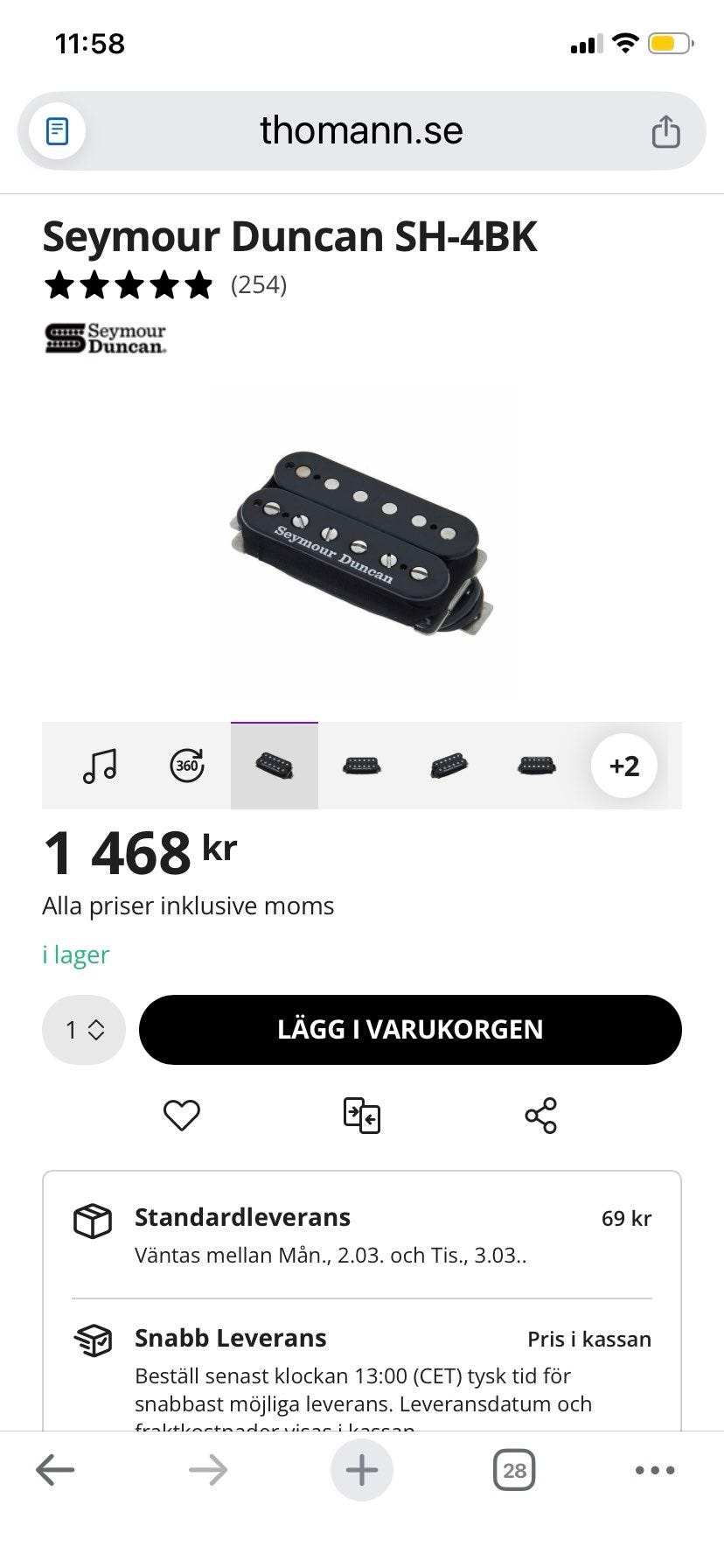
Task: Open the 360 degree product view
Action: pos(186,766)
